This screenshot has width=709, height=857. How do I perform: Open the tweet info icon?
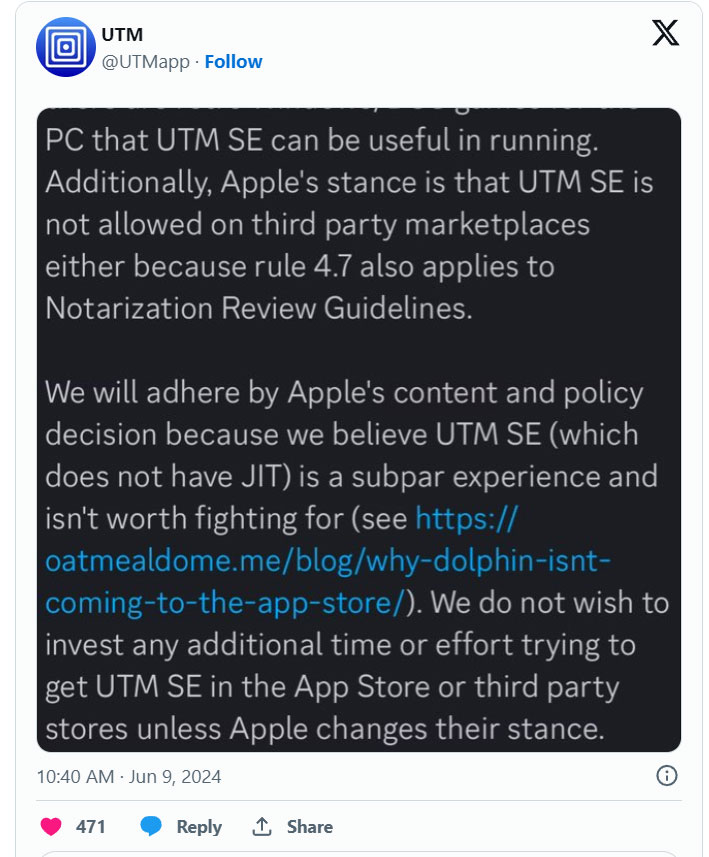coord(667,776)
